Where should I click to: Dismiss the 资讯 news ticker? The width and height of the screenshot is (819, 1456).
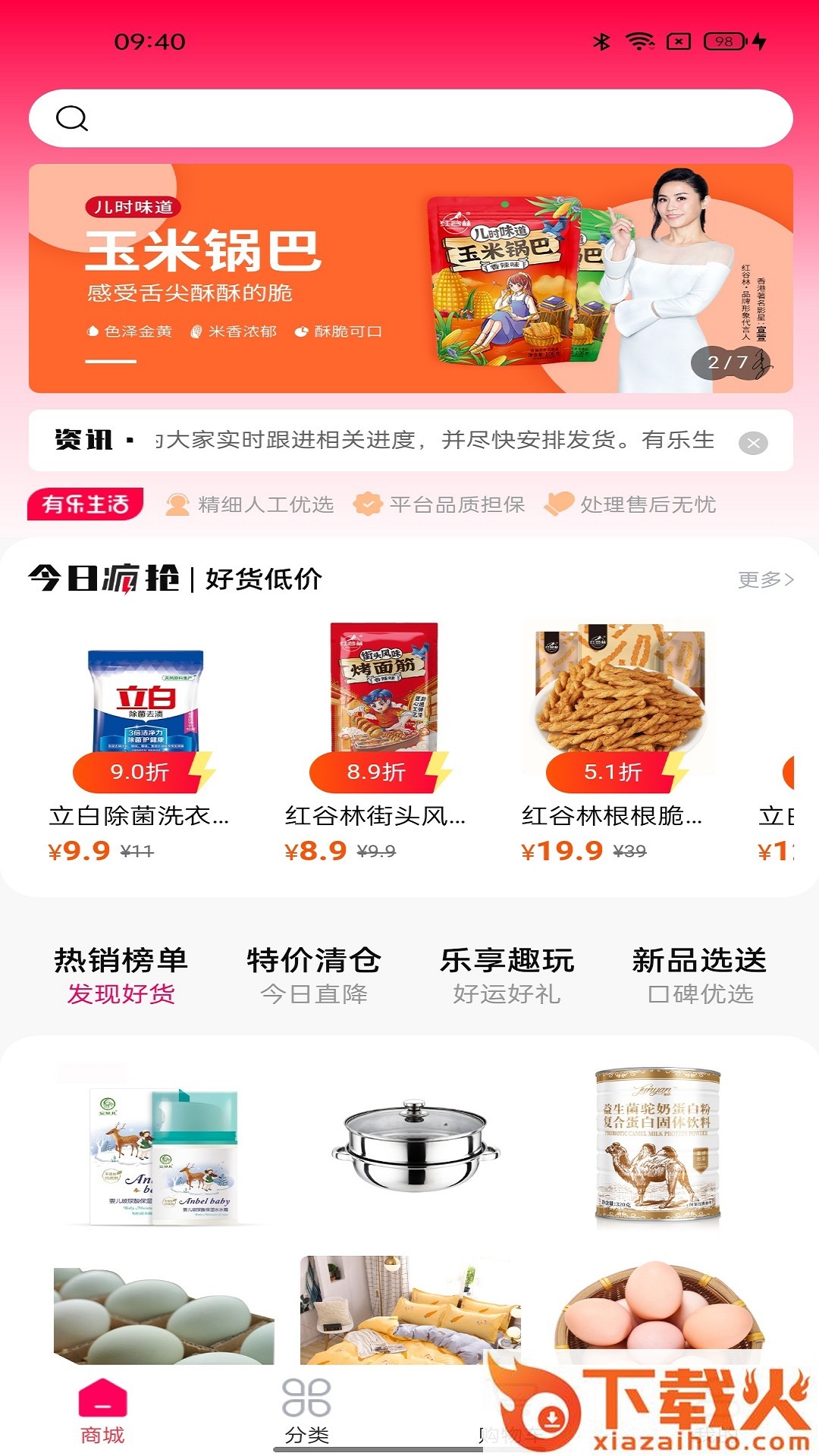tap(753, 443)
